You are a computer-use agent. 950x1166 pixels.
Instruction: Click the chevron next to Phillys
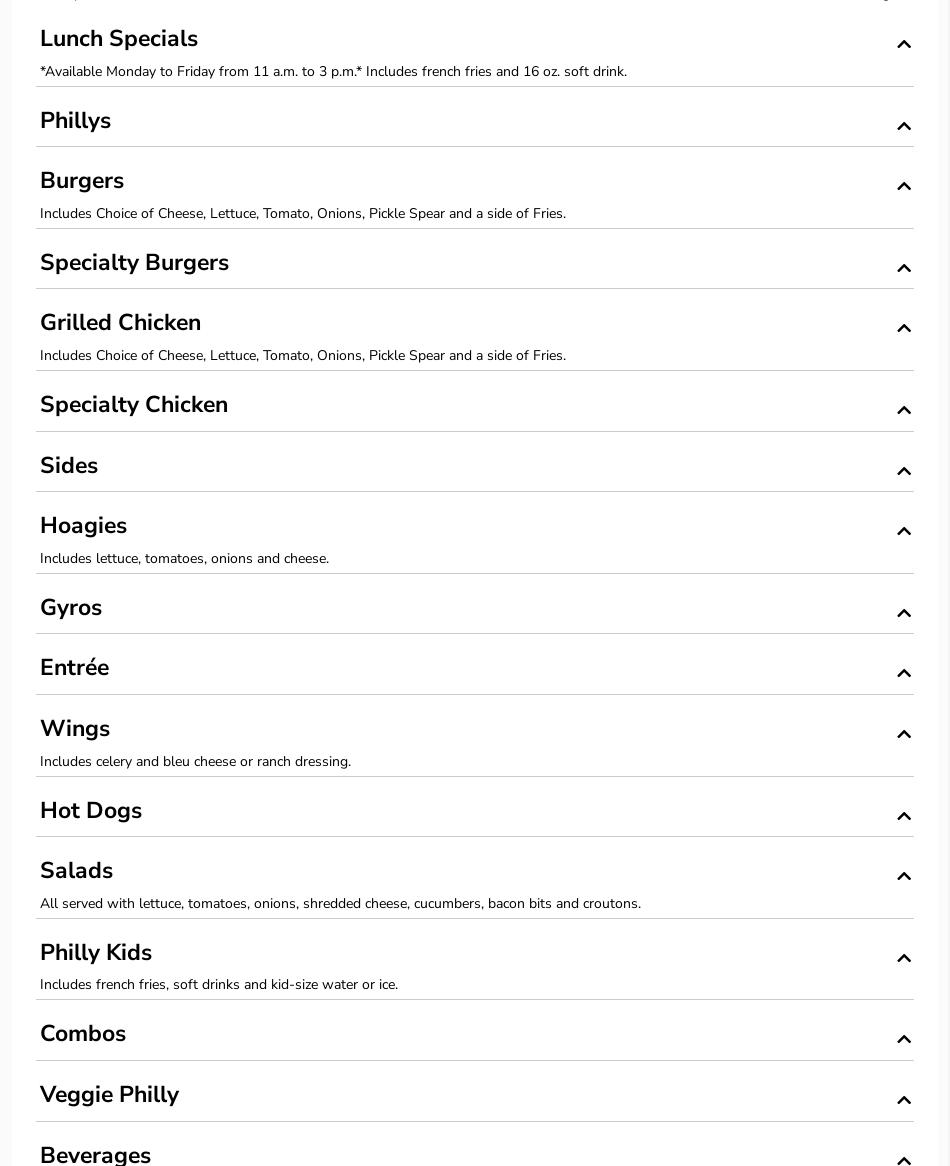904,126
